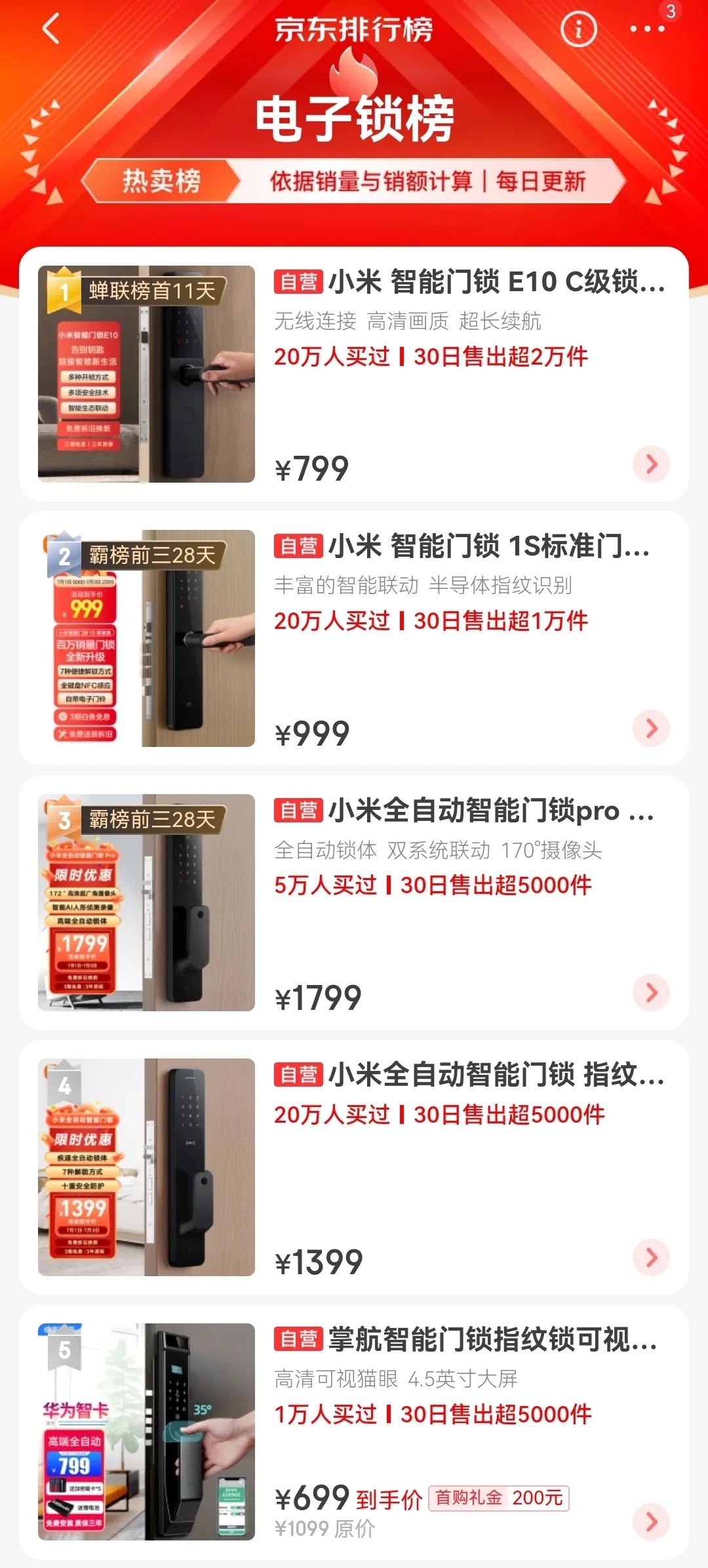Viewport: 708px width, 1568px height.
Task: Tap the arrow beside the ¥699 price
Action: (x=651, y=1521)
